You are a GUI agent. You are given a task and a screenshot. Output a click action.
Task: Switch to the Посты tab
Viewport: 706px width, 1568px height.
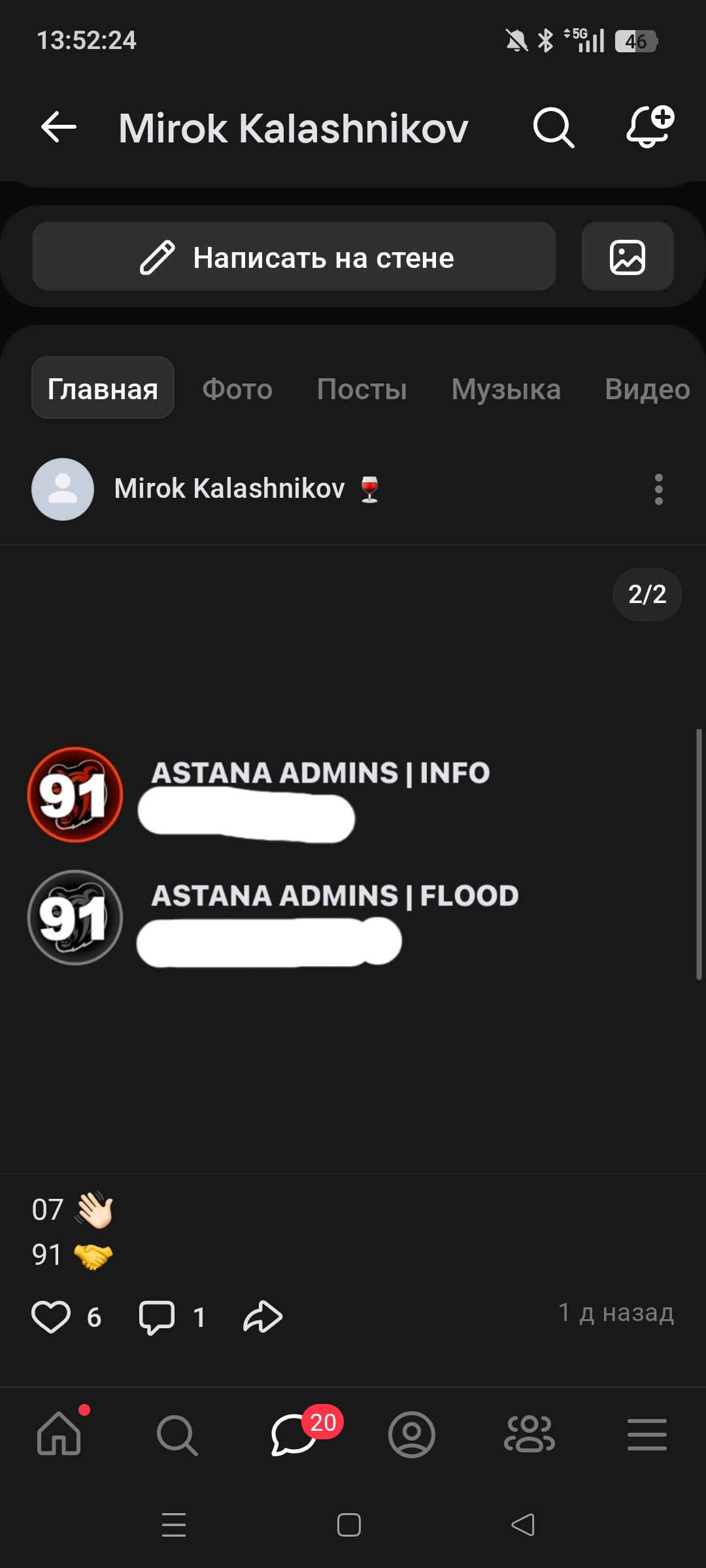pos(361,389)
